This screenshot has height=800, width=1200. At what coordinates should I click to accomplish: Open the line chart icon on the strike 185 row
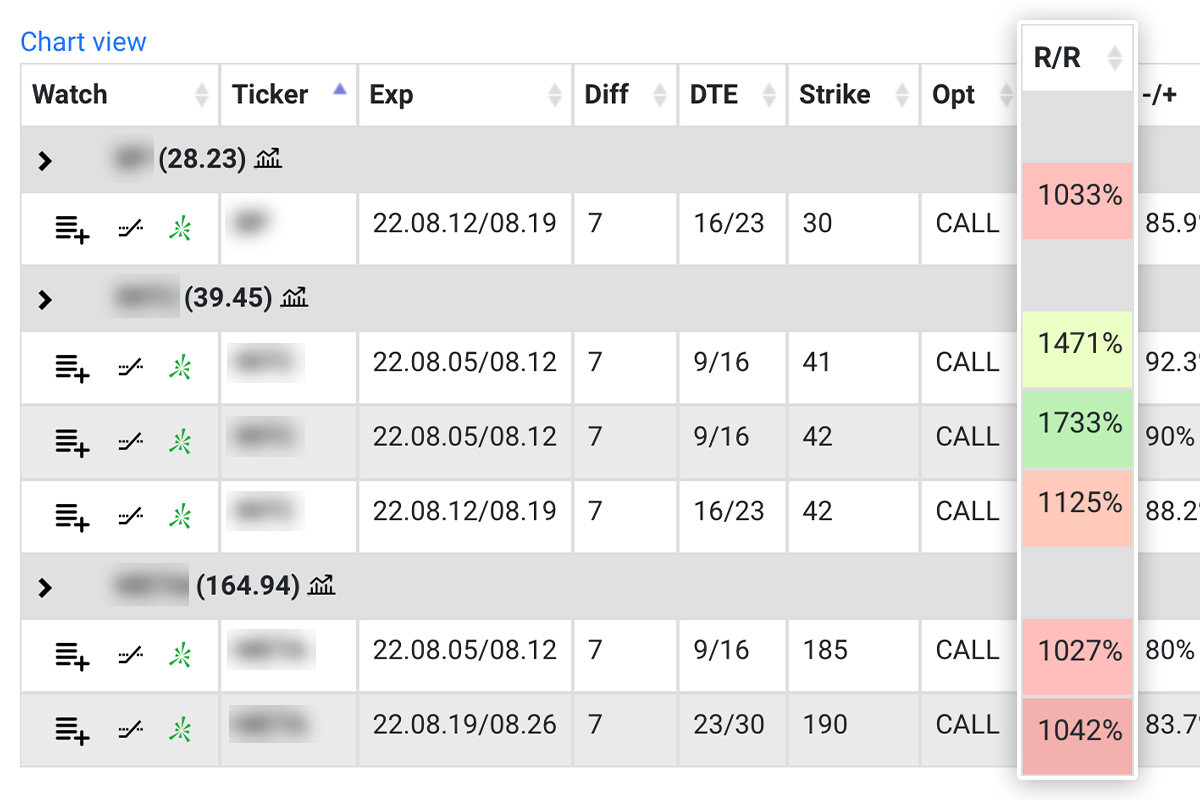(x=130, y=656)
